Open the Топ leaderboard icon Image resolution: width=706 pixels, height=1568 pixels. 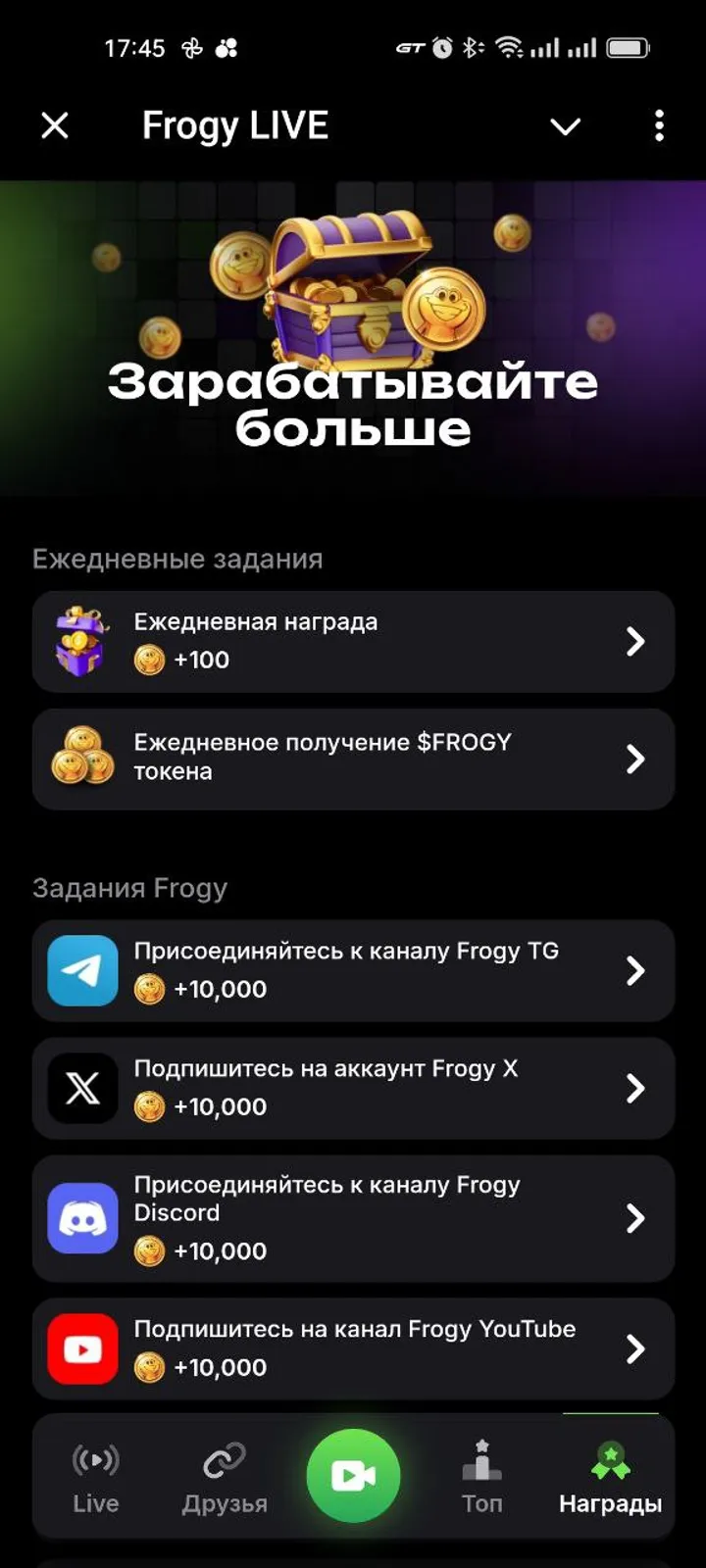(481, 1465)
